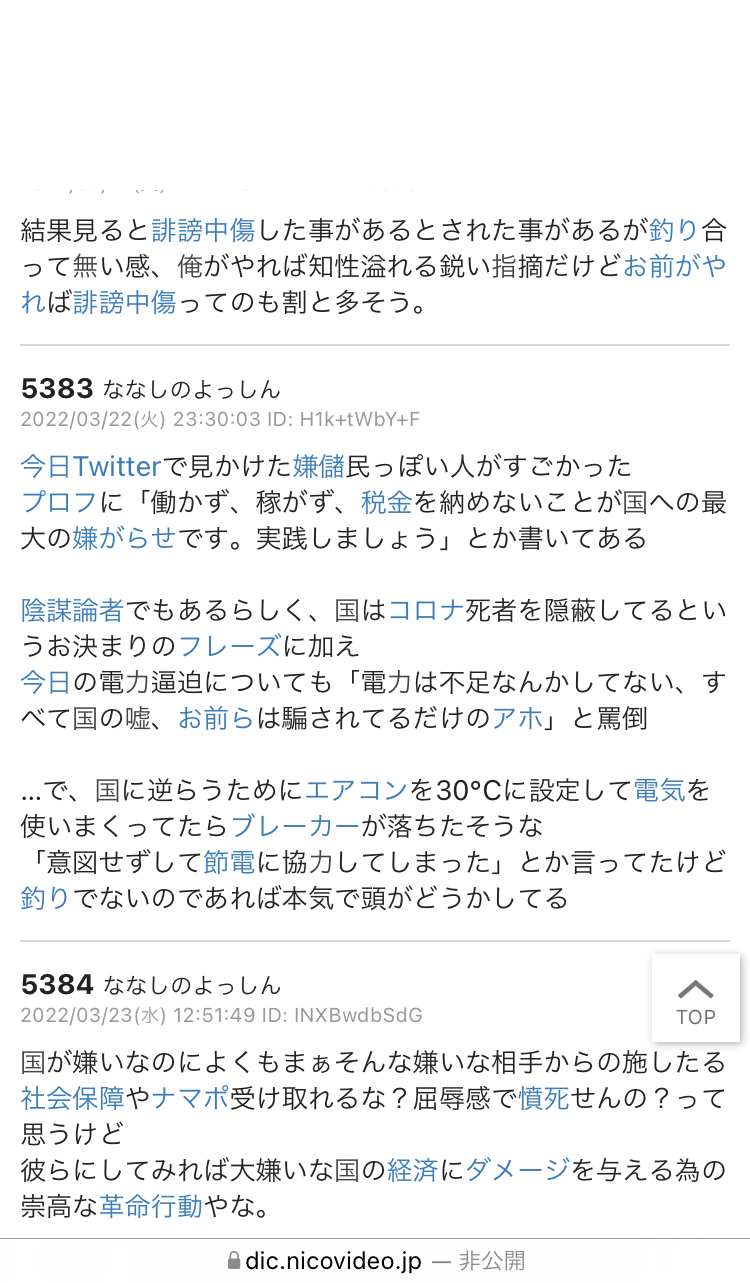Open the ダメージ link

pos(517,1169)
